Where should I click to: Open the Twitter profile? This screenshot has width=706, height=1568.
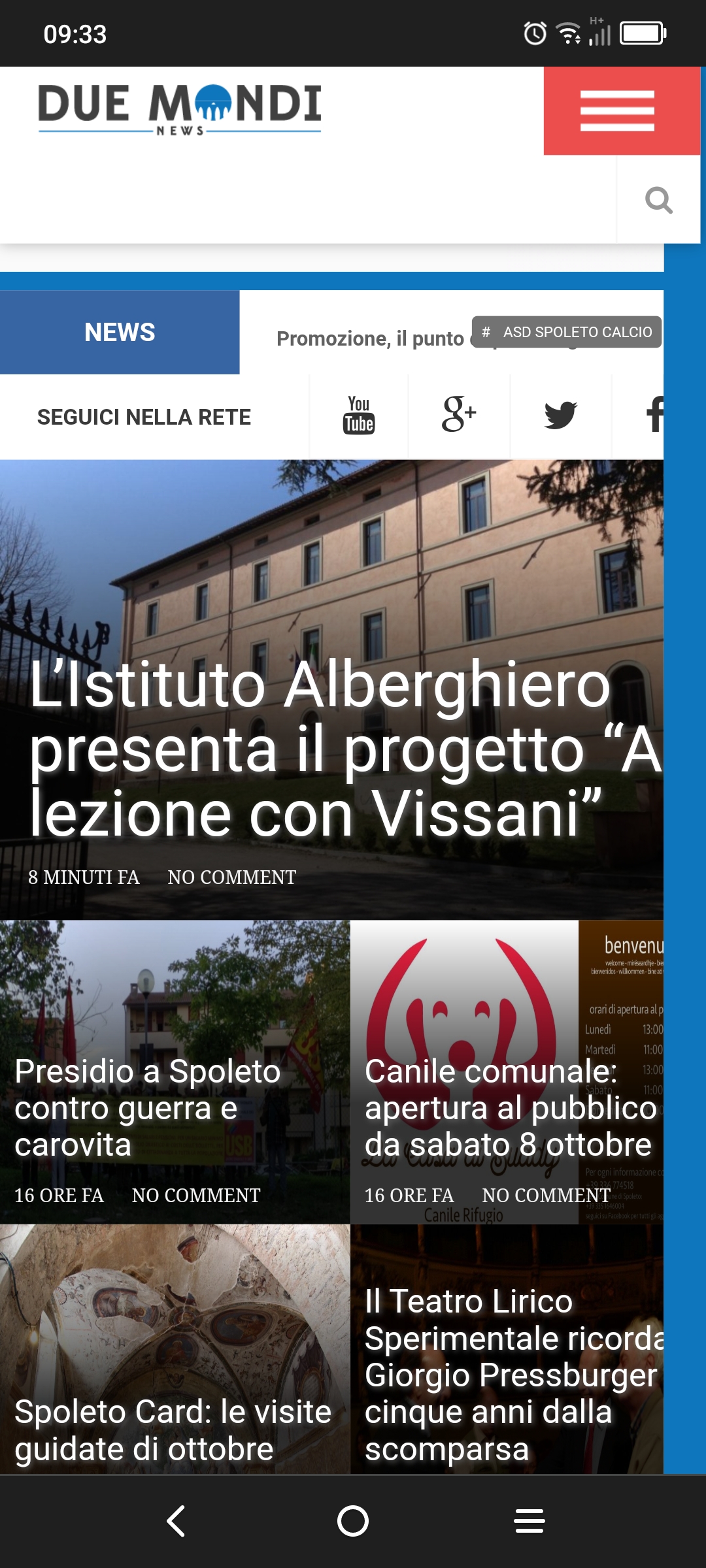pos(561,416)
